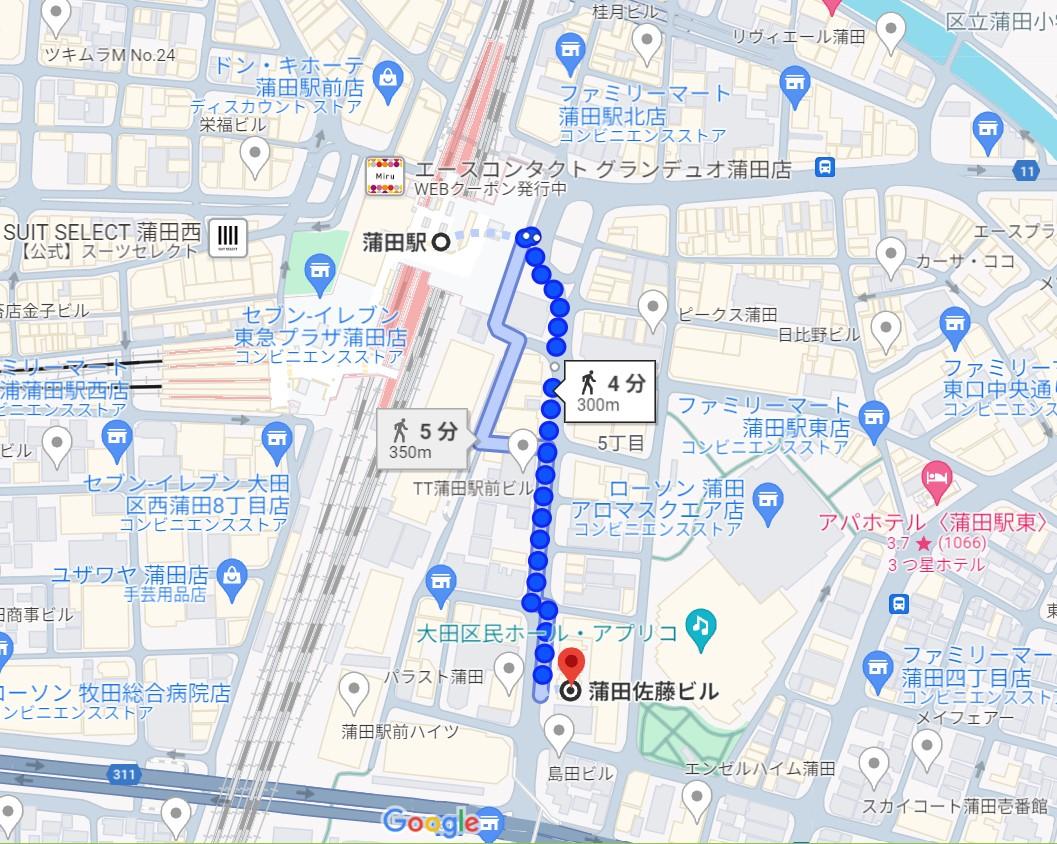1057x844 pixels.
Task: View the アパホテル〈蒲田駅東〉 hotel pin
Action: [937, 475]
